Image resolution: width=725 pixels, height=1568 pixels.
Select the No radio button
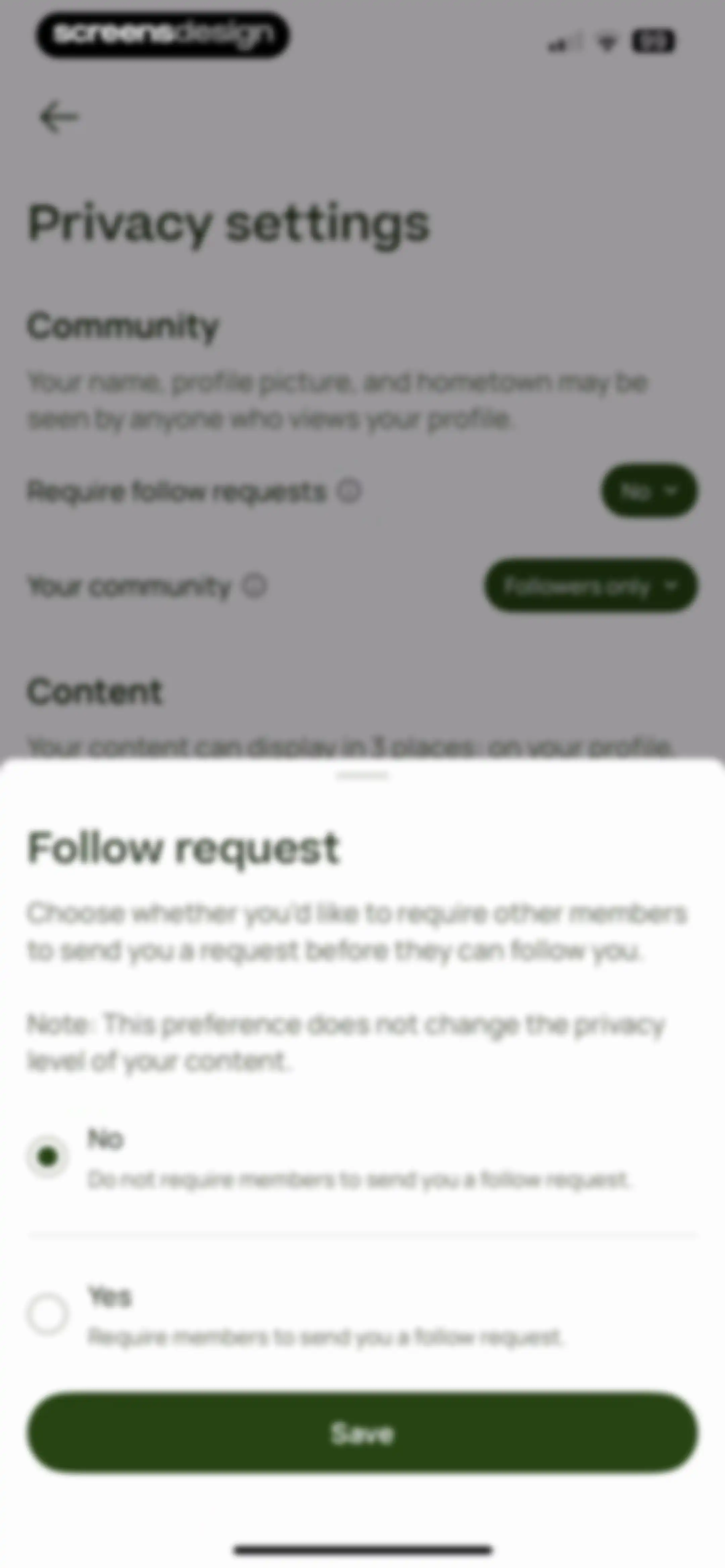[47, 1156]
